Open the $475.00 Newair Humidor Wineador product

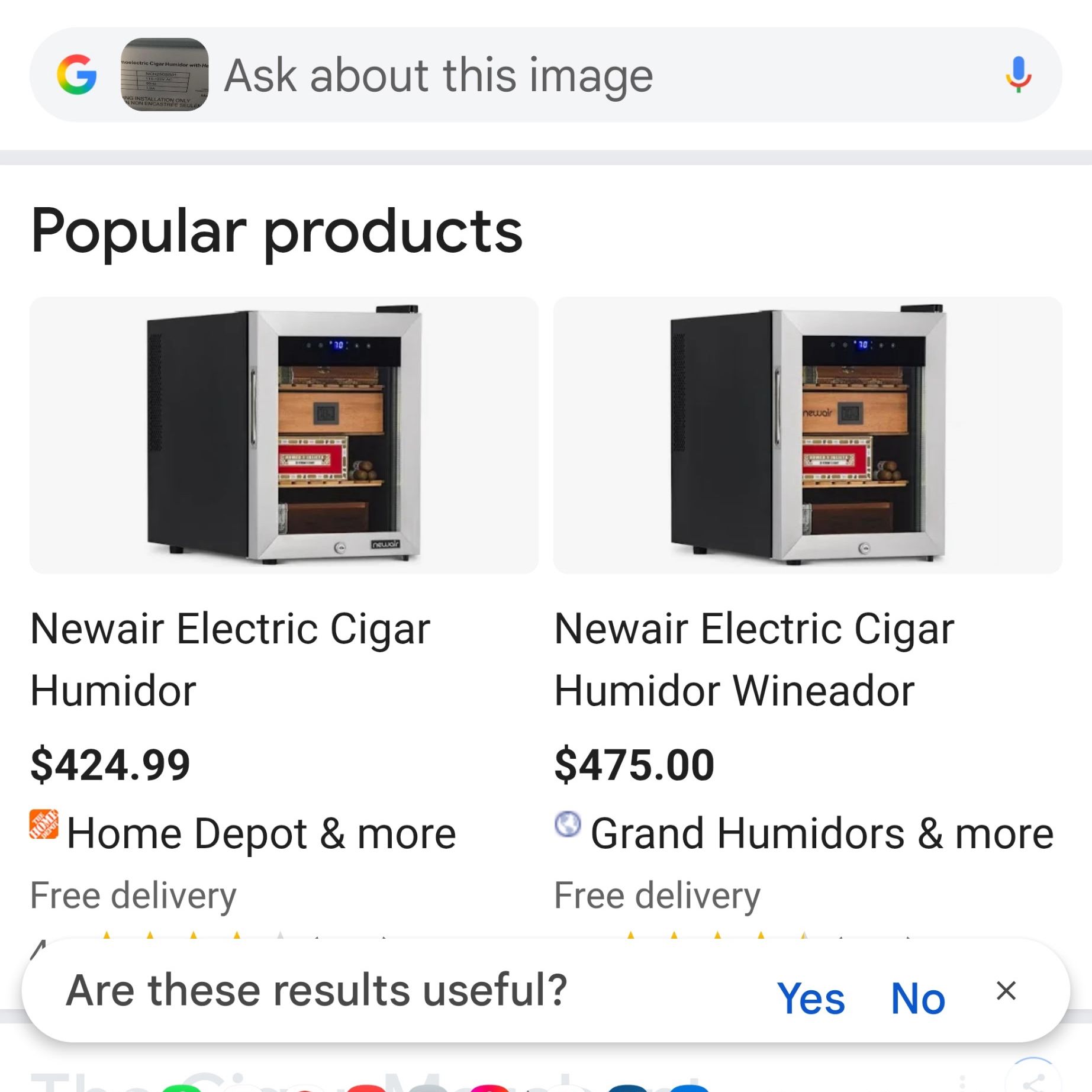pos(807,436)
